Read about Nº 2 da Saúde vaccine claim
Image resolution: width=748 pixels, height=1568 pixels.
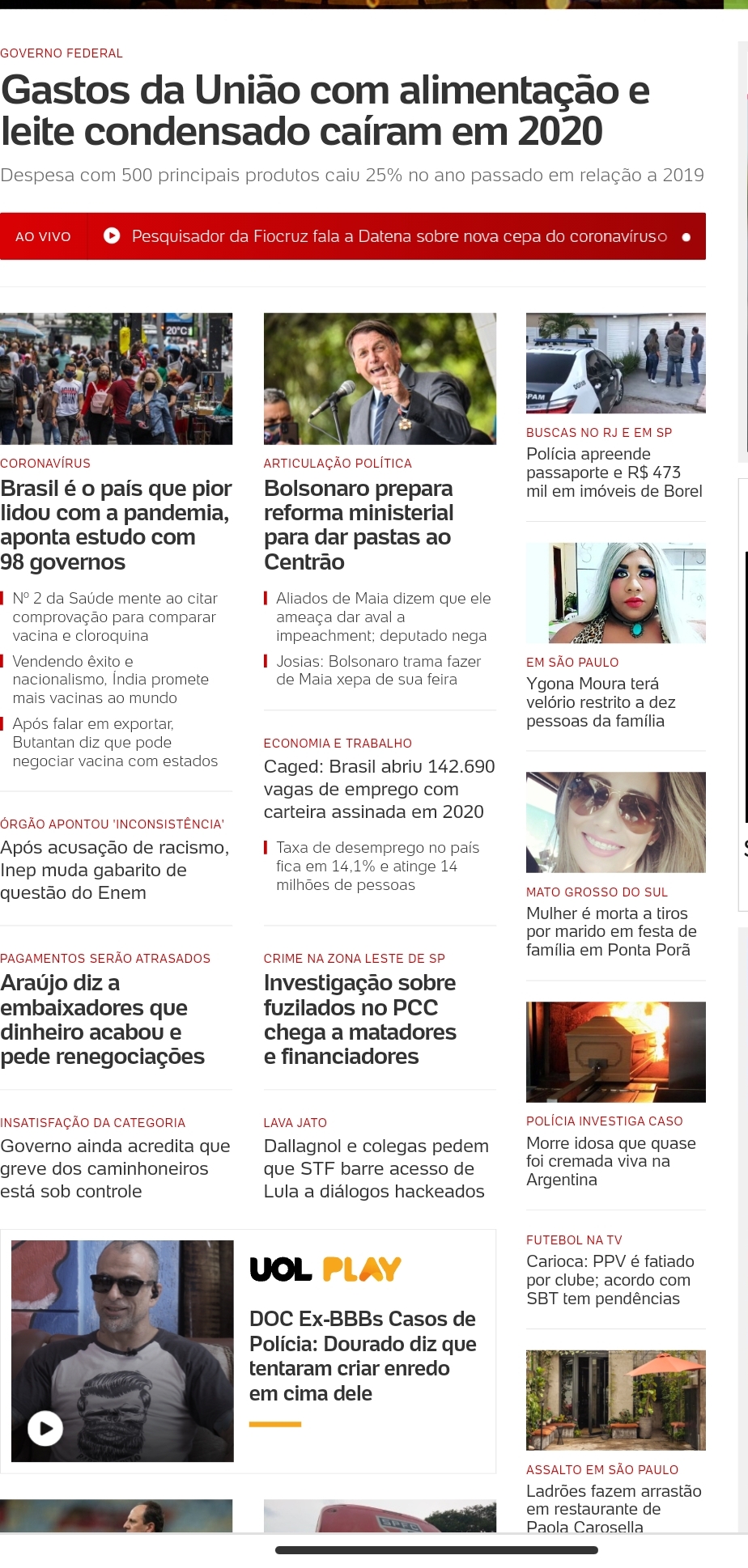coord(114,617)
